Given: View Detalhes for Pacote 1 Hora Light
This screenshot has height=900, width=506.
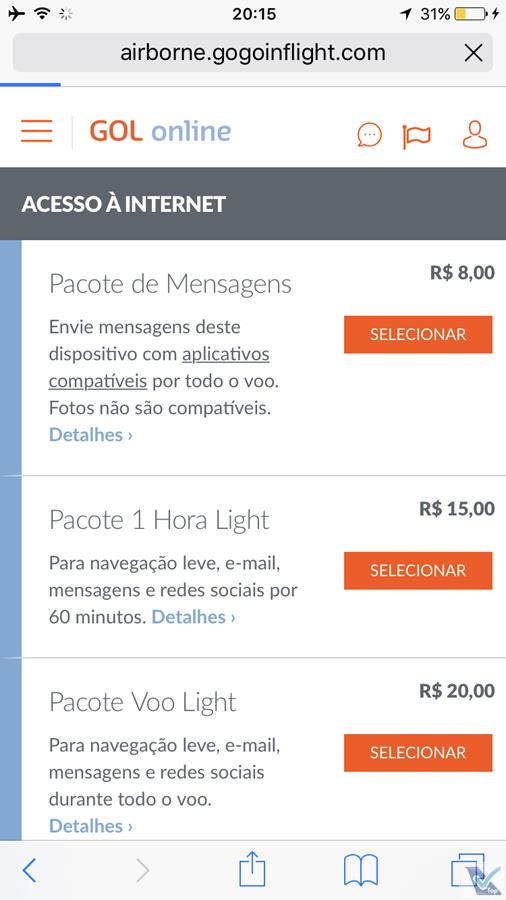Looking at the screenshot, I should pos(193,617).
